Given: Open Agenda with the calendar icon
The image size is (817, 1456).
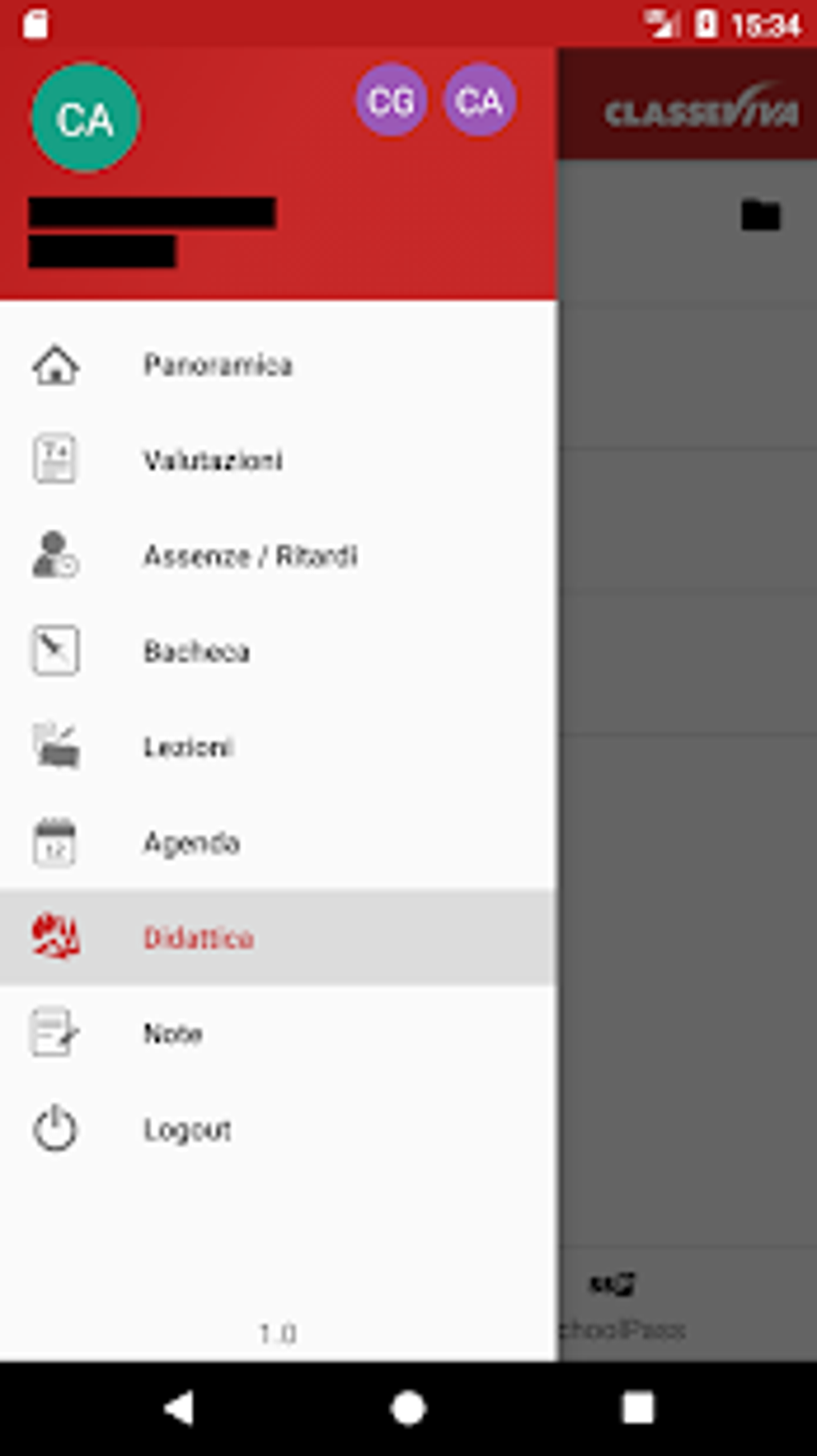Looking at the screenshot, I should pyautogui.click(x=54, y=842).
